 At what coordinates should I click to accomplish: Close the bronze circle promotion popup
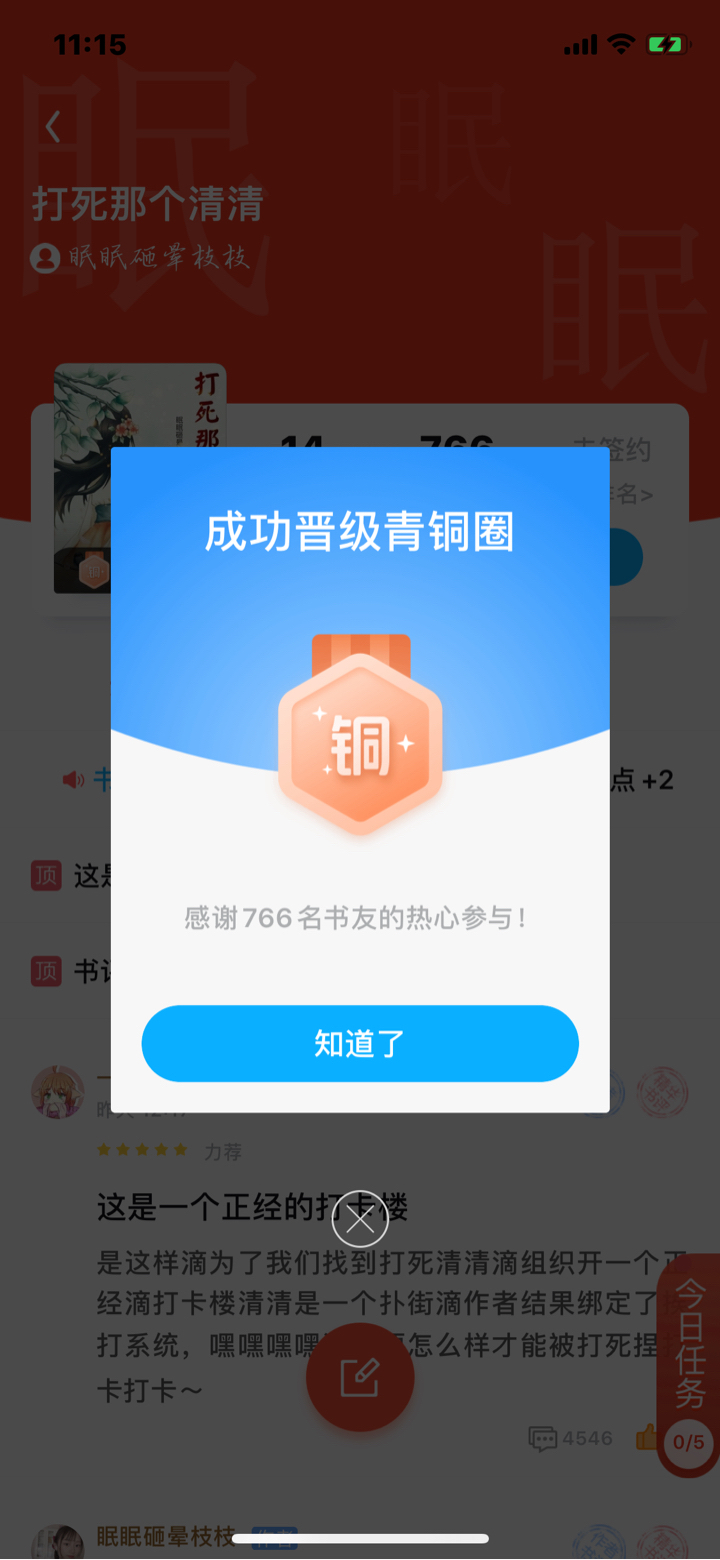[360, 1219]
